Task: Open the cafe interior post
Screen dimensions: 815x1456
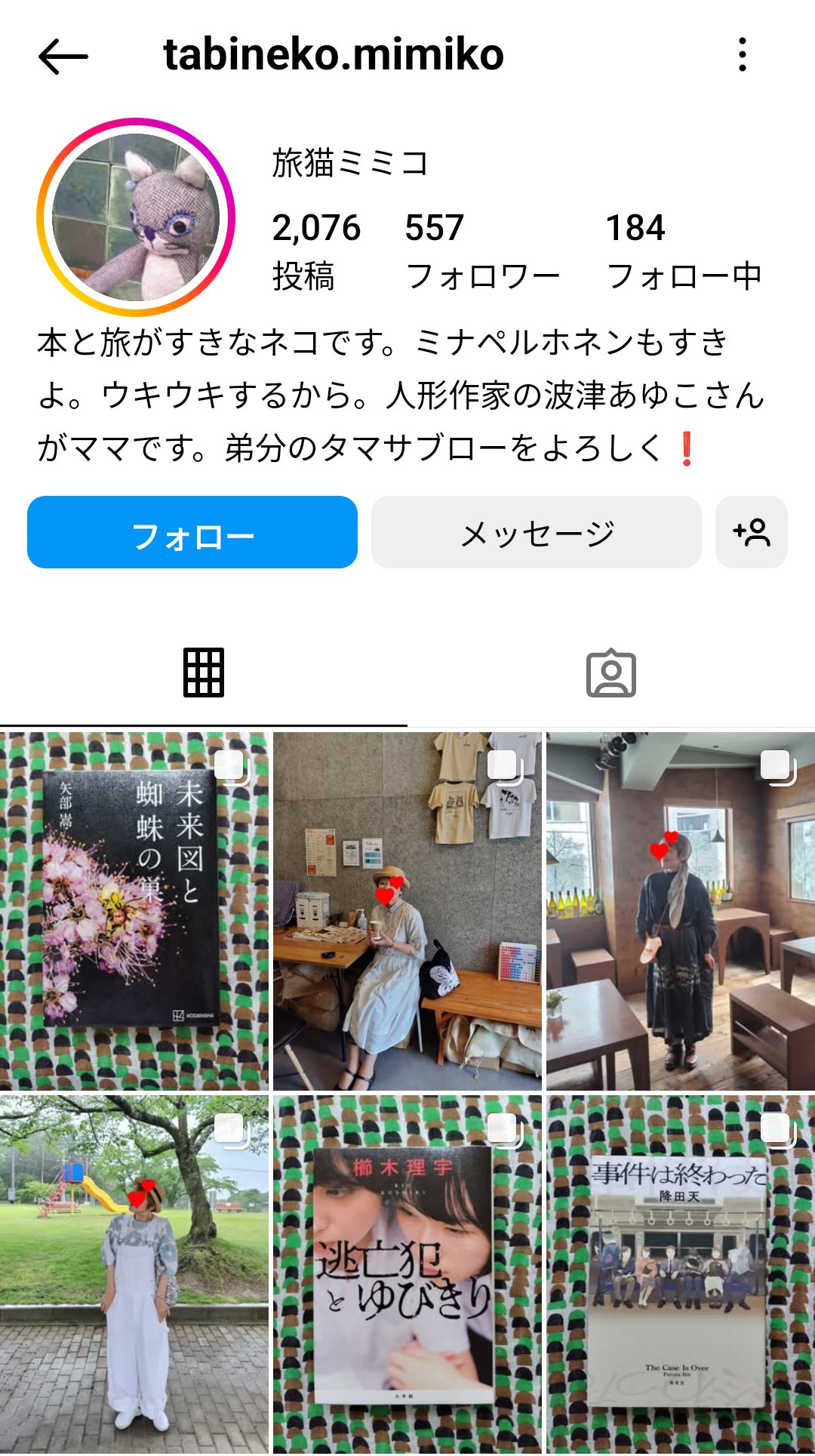Action: click(681, 911)
